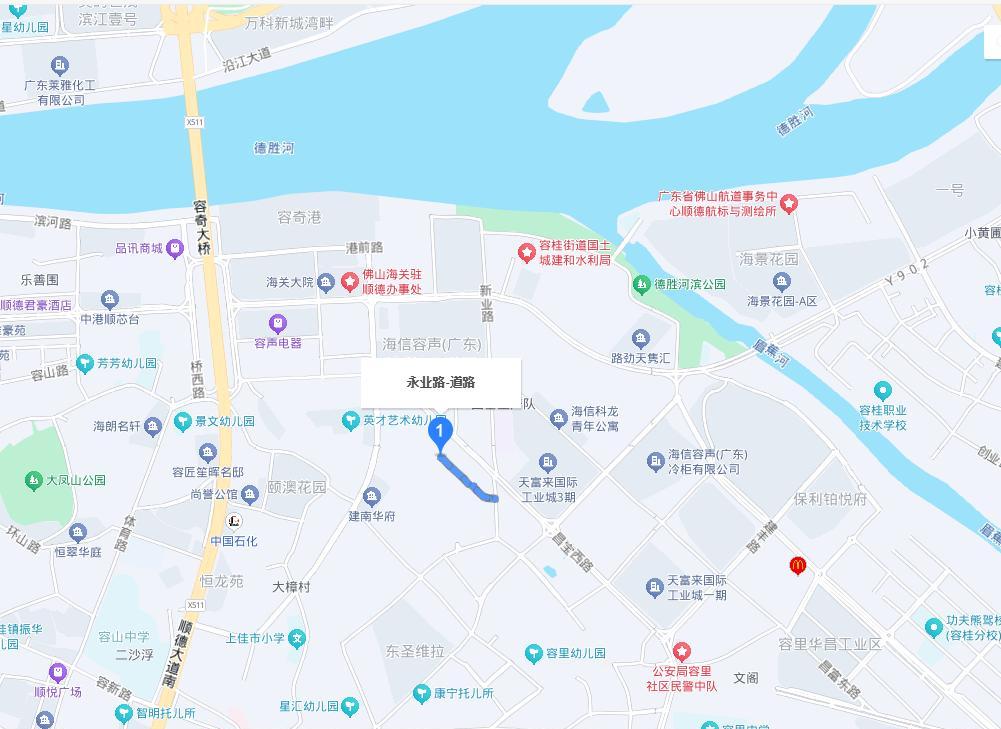Tap the McDonald's marker on the map

click(797, 566)
